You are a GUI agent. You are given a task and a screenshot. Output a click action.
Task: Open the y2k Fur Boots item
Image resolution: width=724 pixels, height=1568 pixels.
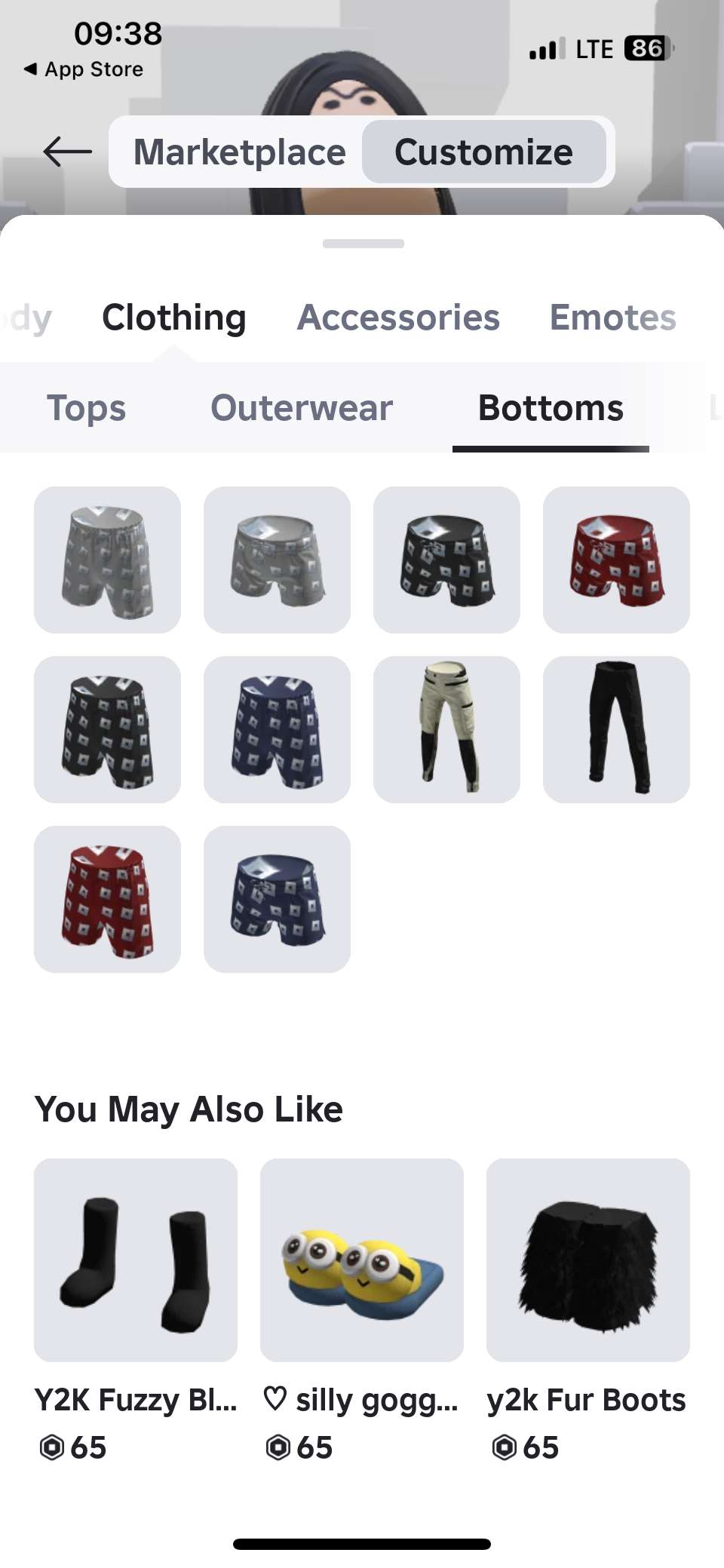point(588,1260)
